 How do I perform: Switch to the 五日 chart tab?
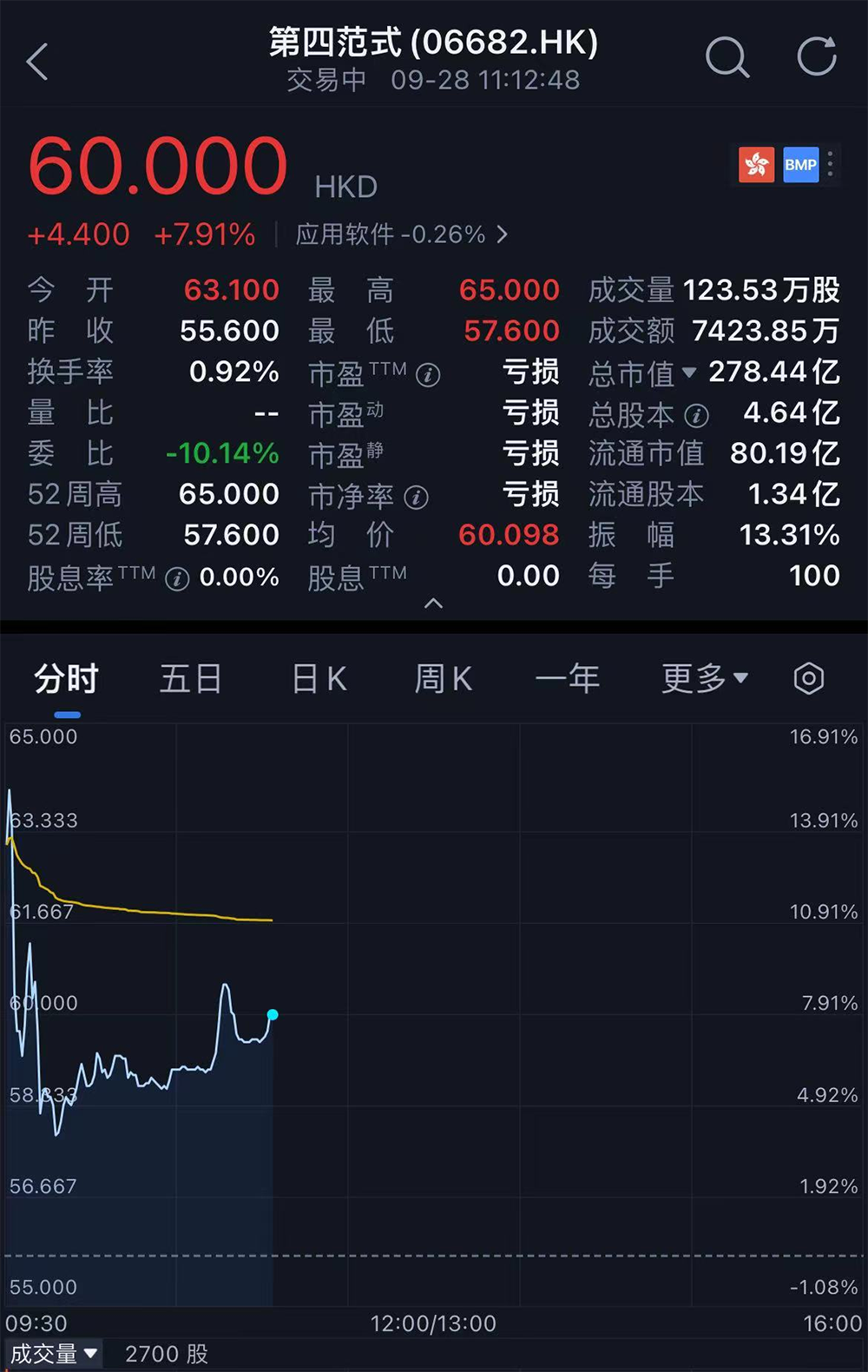click(x=191, y=679)
